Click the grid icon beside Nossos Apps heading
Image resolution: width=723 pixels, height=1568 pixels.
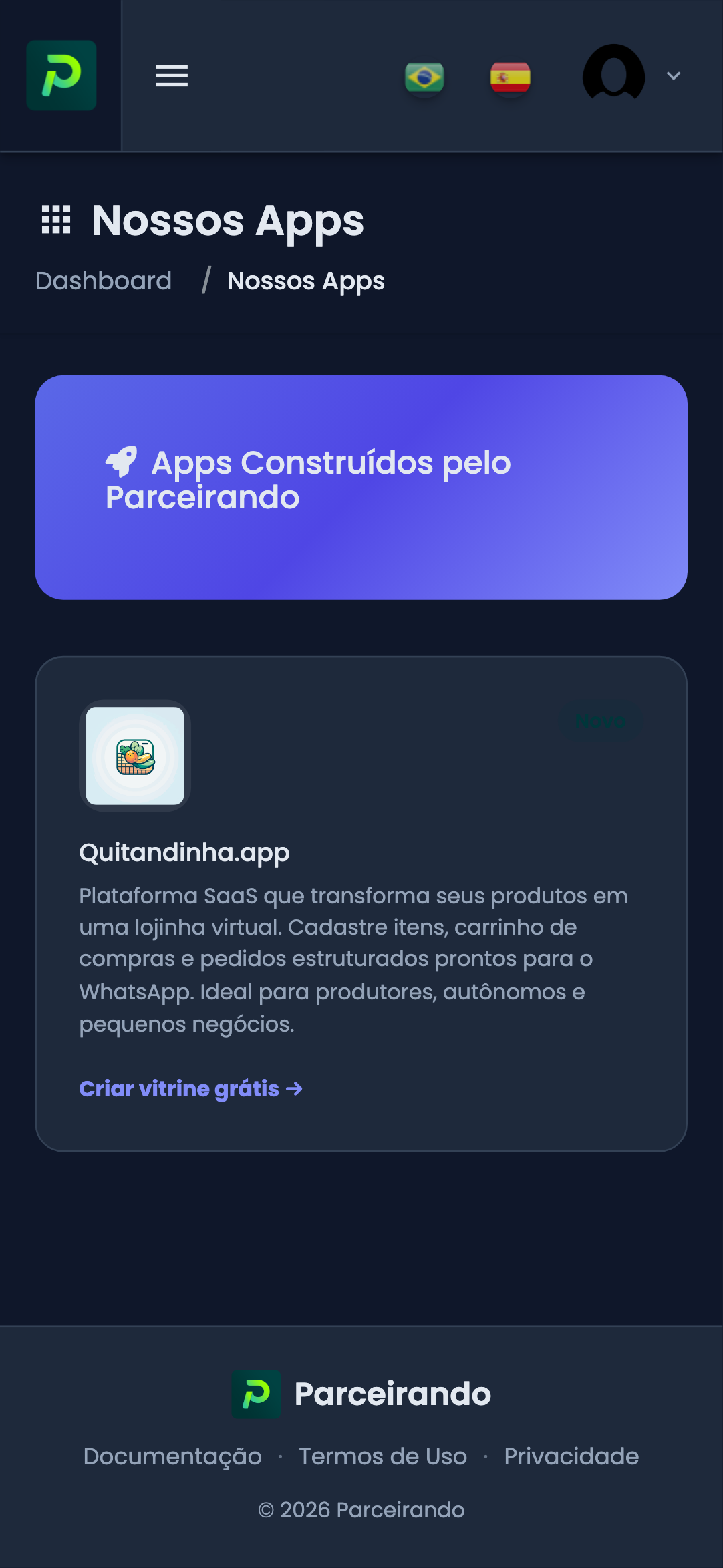coord(56,219)
